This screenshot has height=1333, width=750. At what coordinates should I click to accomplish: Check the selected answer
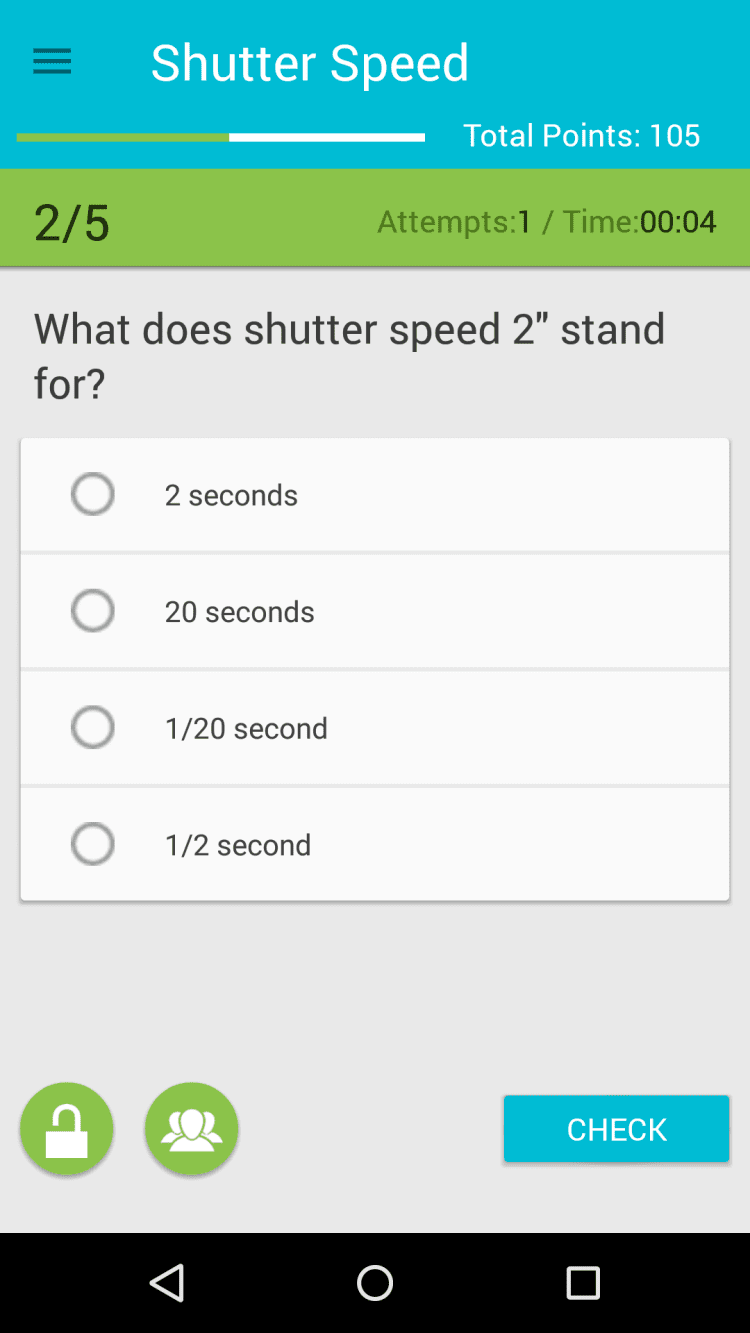coord(616,1129)
